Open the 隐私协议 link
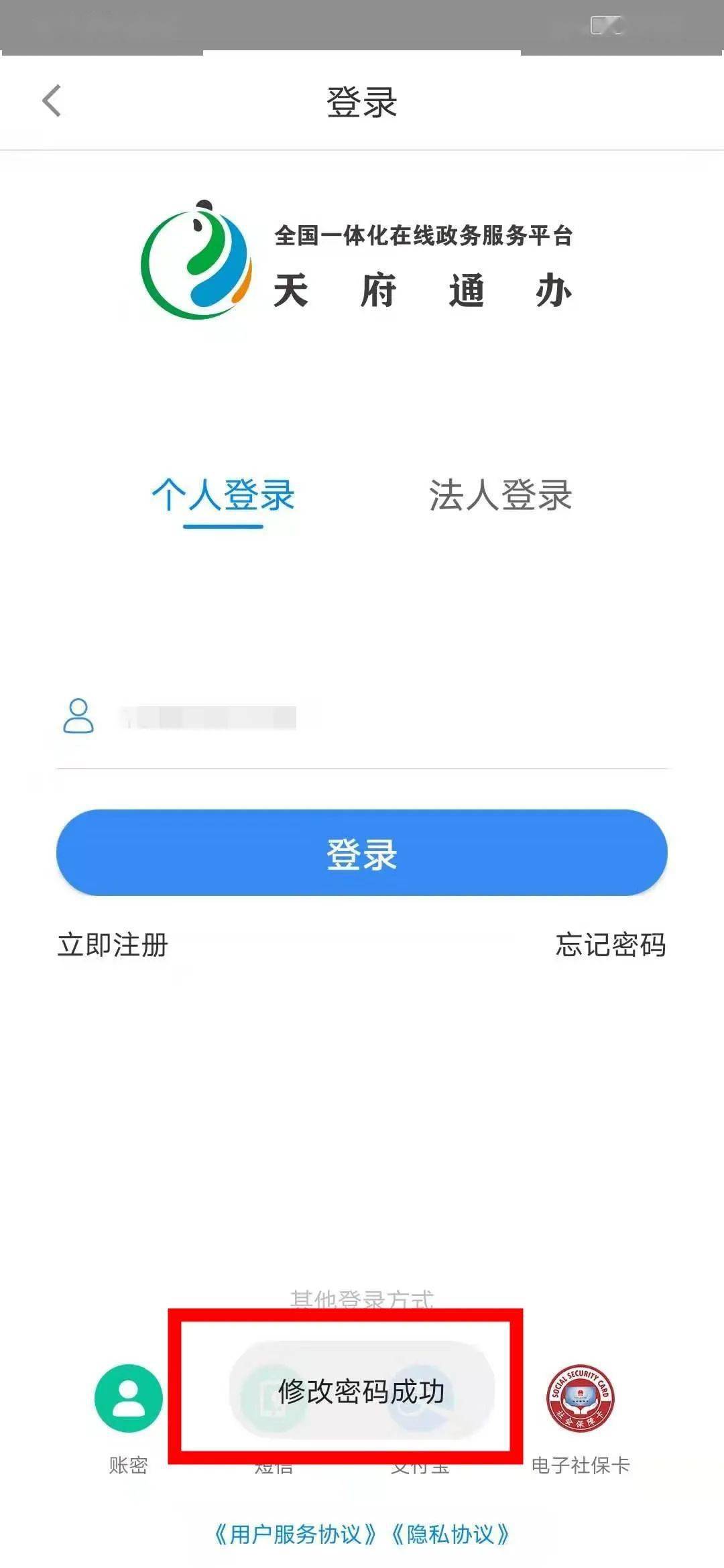 point(450,1534)
